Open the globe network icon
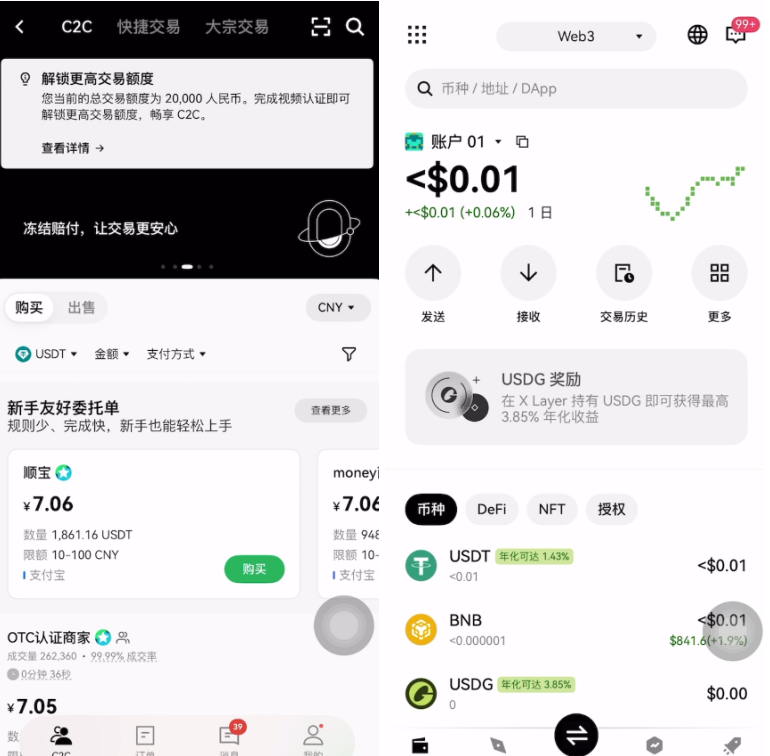Screen dimensions: 770x756 pyautogui.click(x=697, y=35)
